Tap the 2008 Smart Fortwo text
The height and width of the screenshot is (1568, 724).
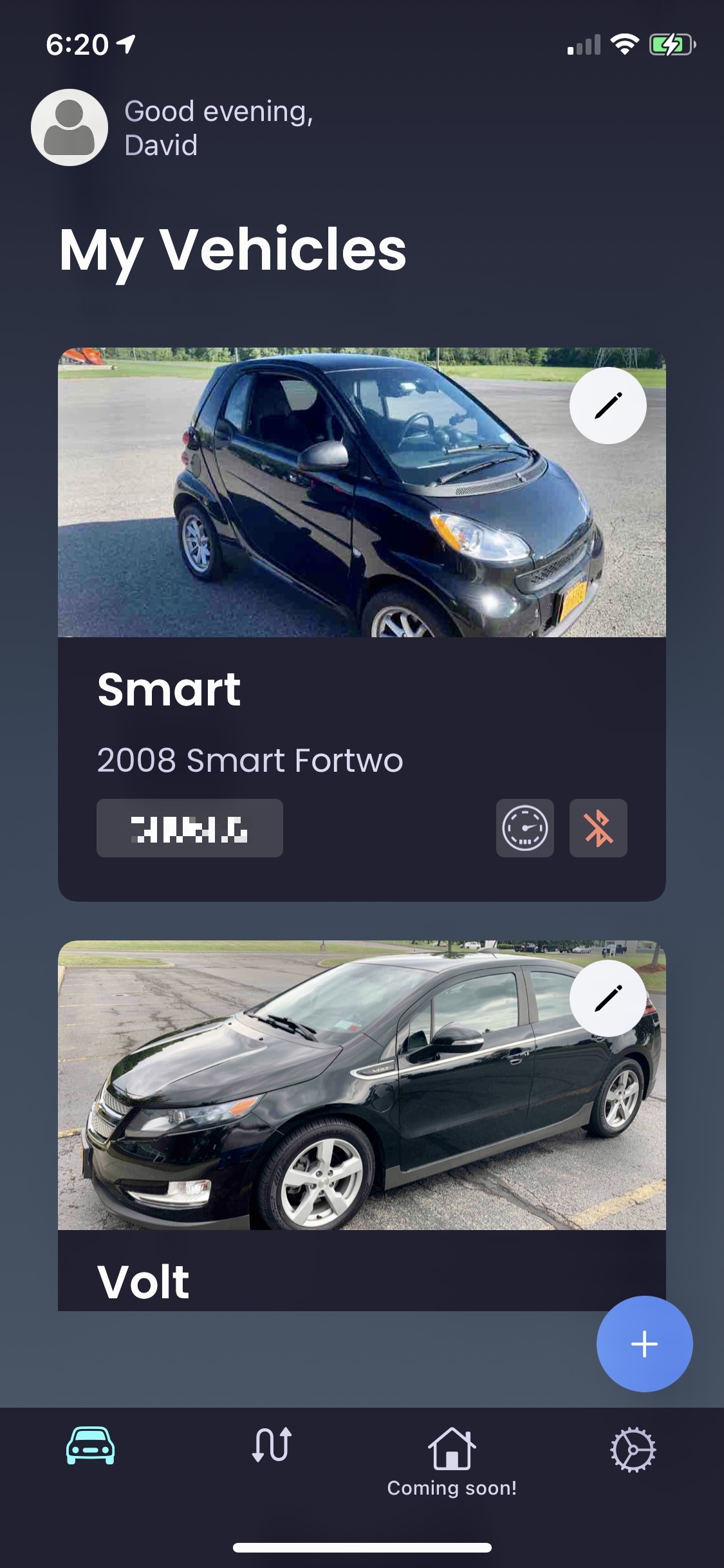click(x=250, y=761)
